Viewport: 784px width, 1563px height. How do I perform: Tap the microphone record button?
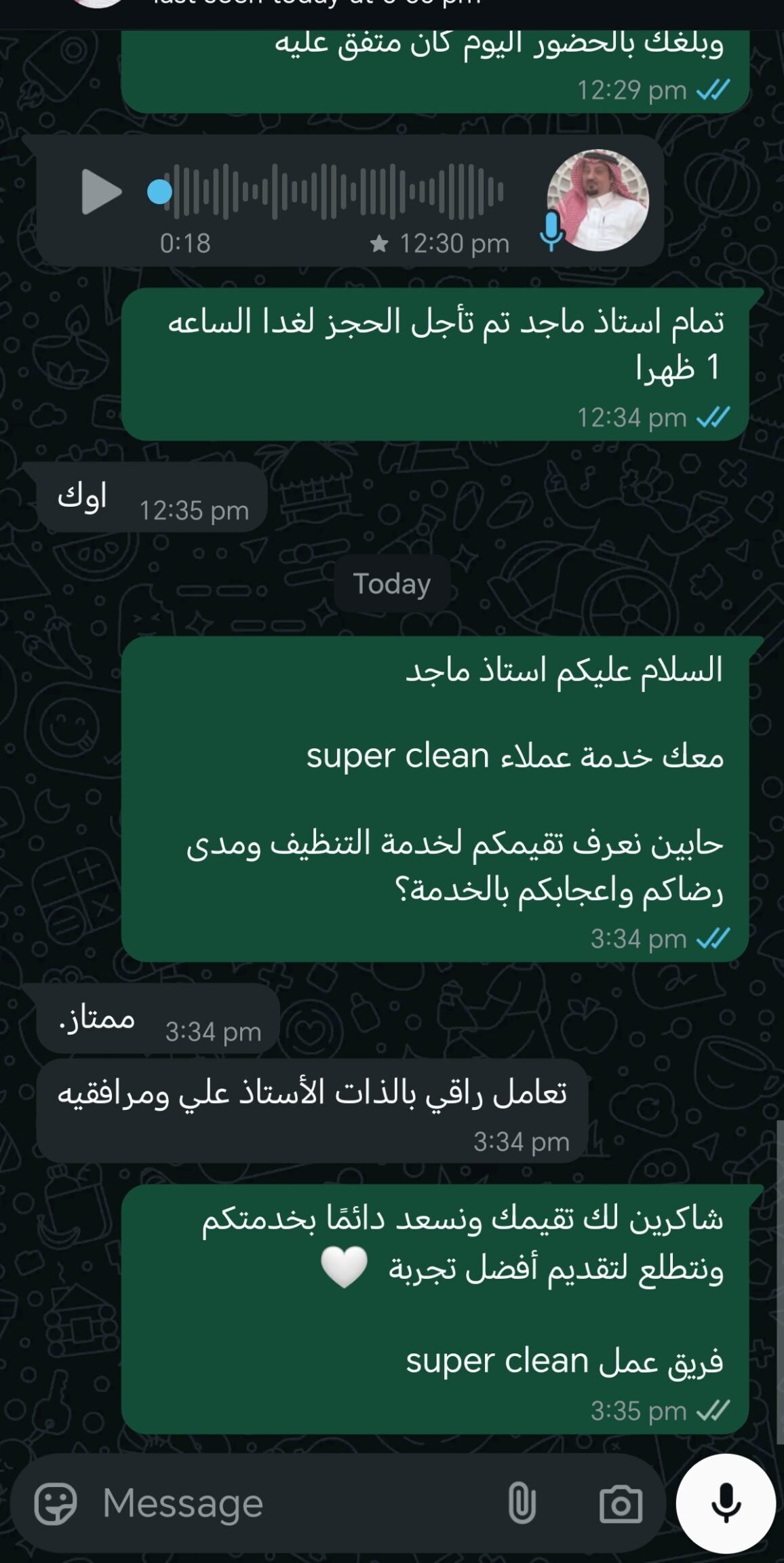(725, 1503)
